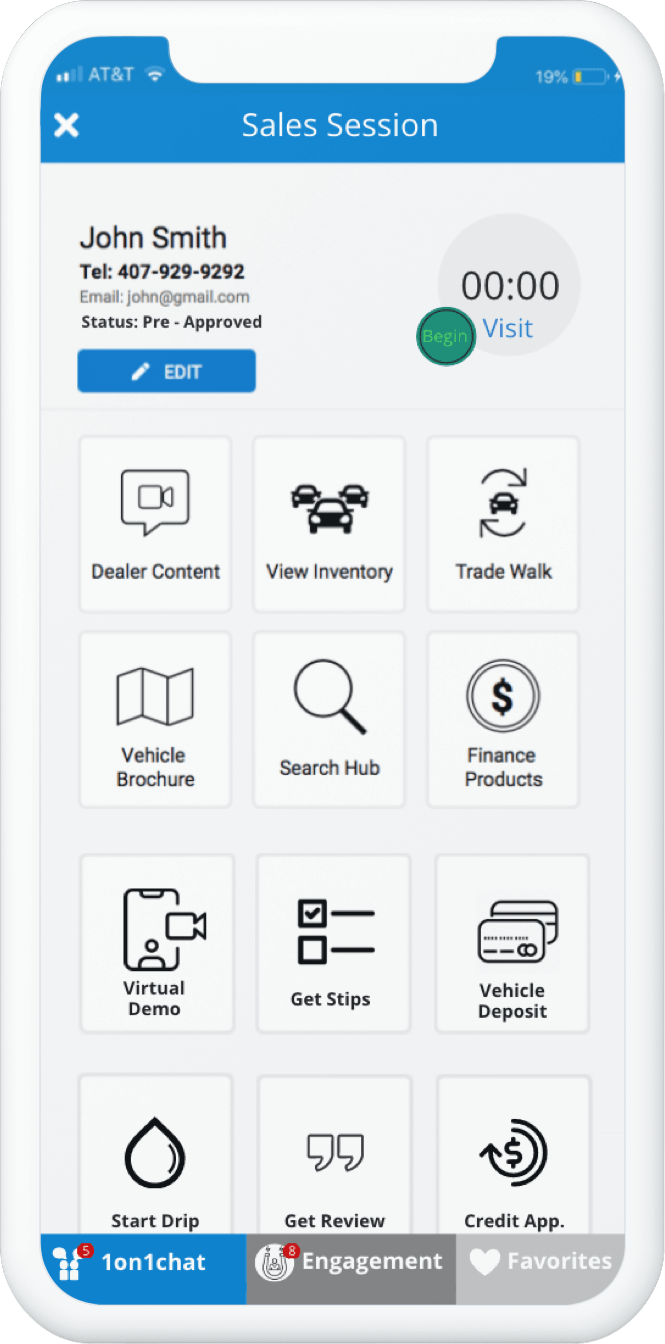The width and height of the screenshot is (665, 1344).
Task: Go to the Favorites tab
Action: coord(541,1263)
